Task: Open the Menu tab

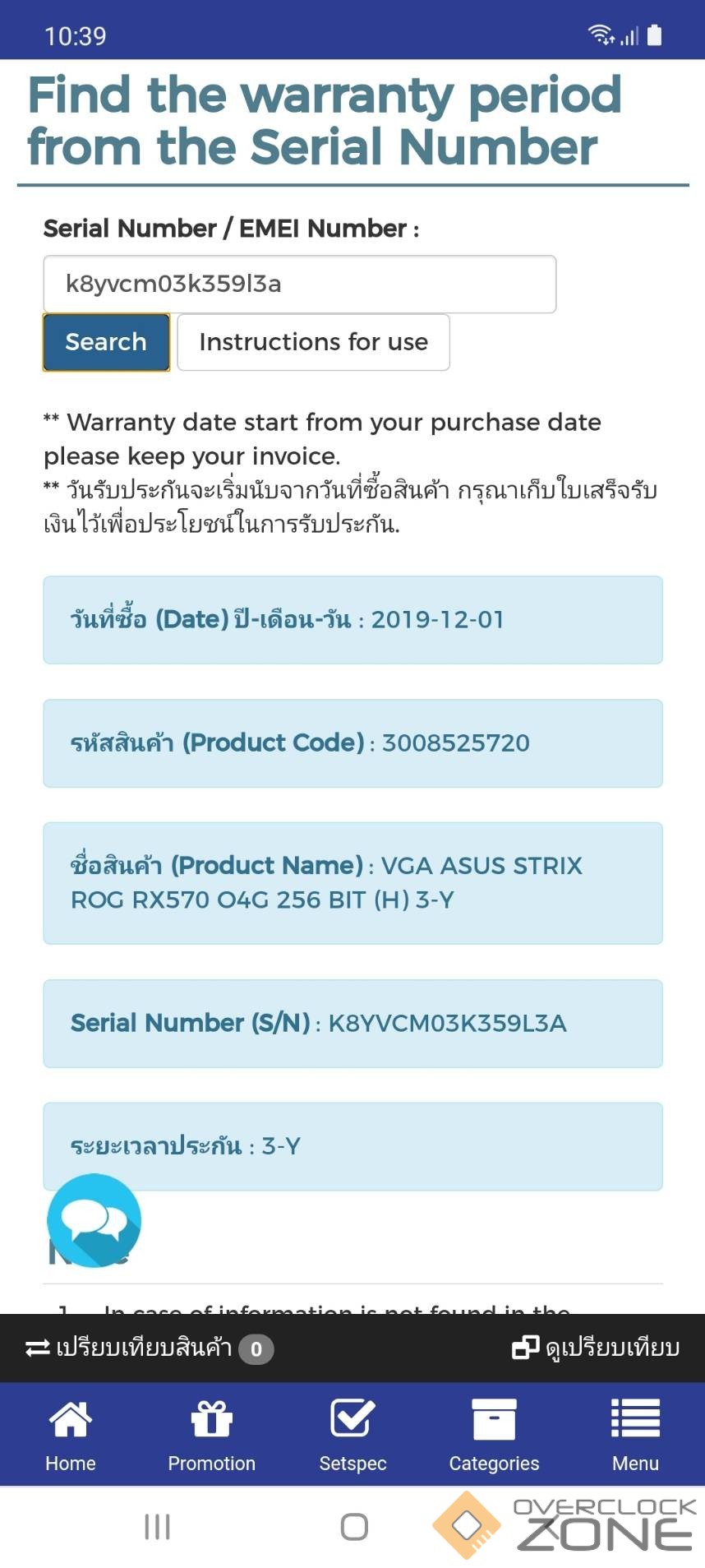Action: click(635, 1435)
